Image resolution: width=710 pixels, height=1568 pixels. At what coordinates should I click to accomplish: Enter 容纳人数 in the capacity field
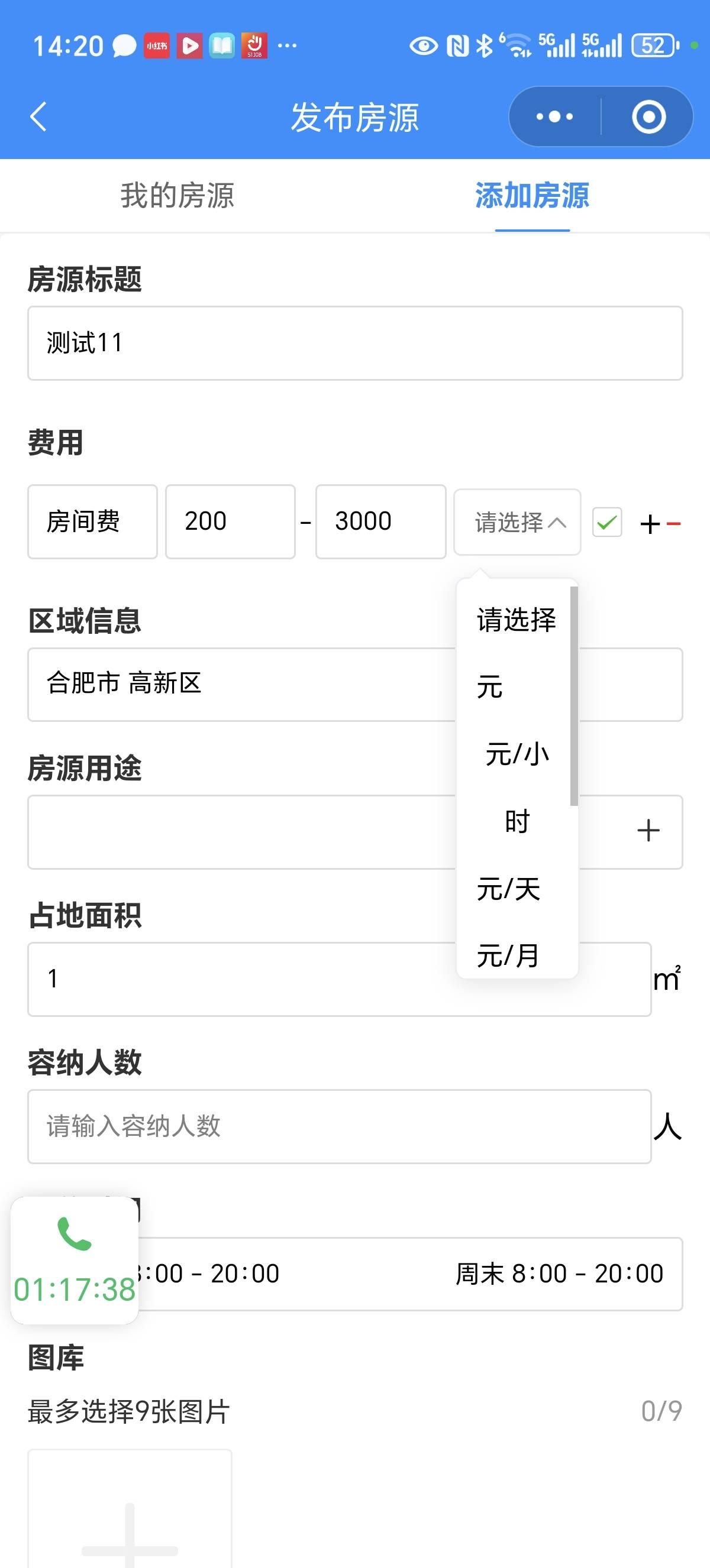click(338, 1126)
